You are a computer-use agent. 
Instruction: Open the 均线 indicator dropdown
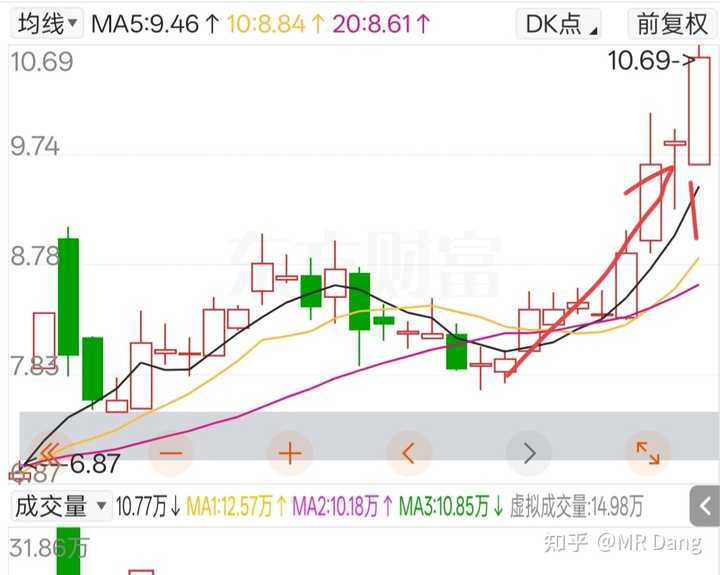click(46, 23)
